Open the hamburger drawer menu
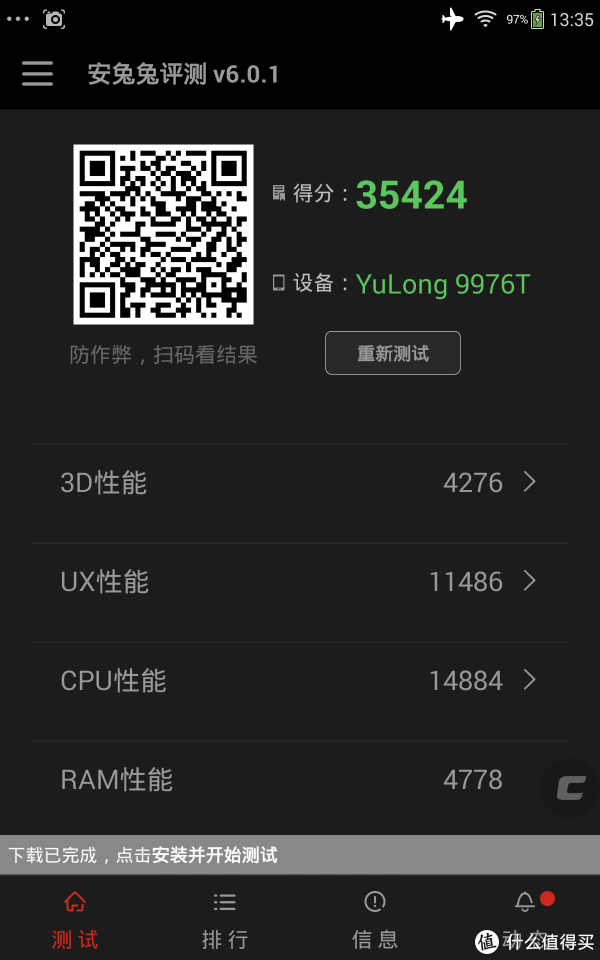The image size is (600, 960). (x=37, y=74)
